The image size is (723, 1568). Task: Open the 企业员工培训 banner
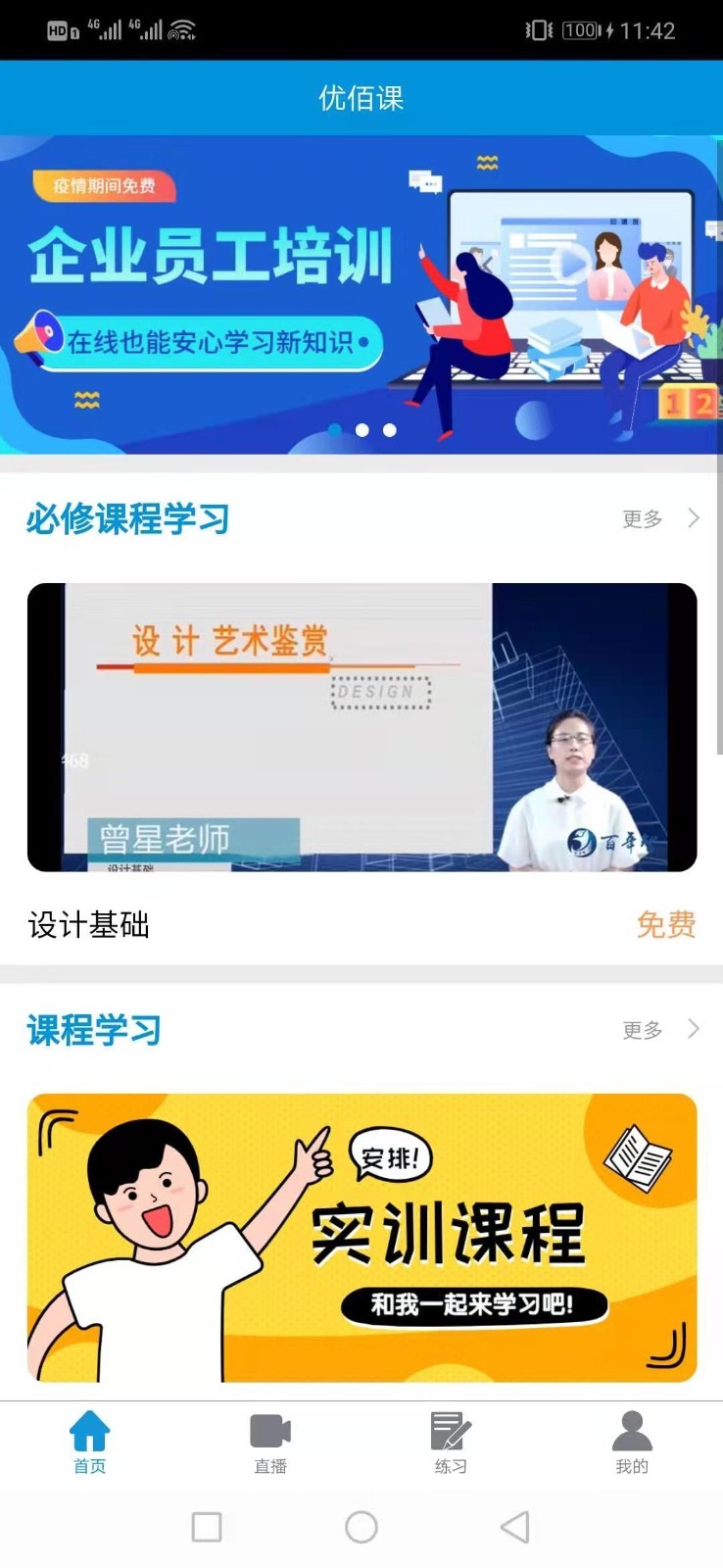(361, 294)
